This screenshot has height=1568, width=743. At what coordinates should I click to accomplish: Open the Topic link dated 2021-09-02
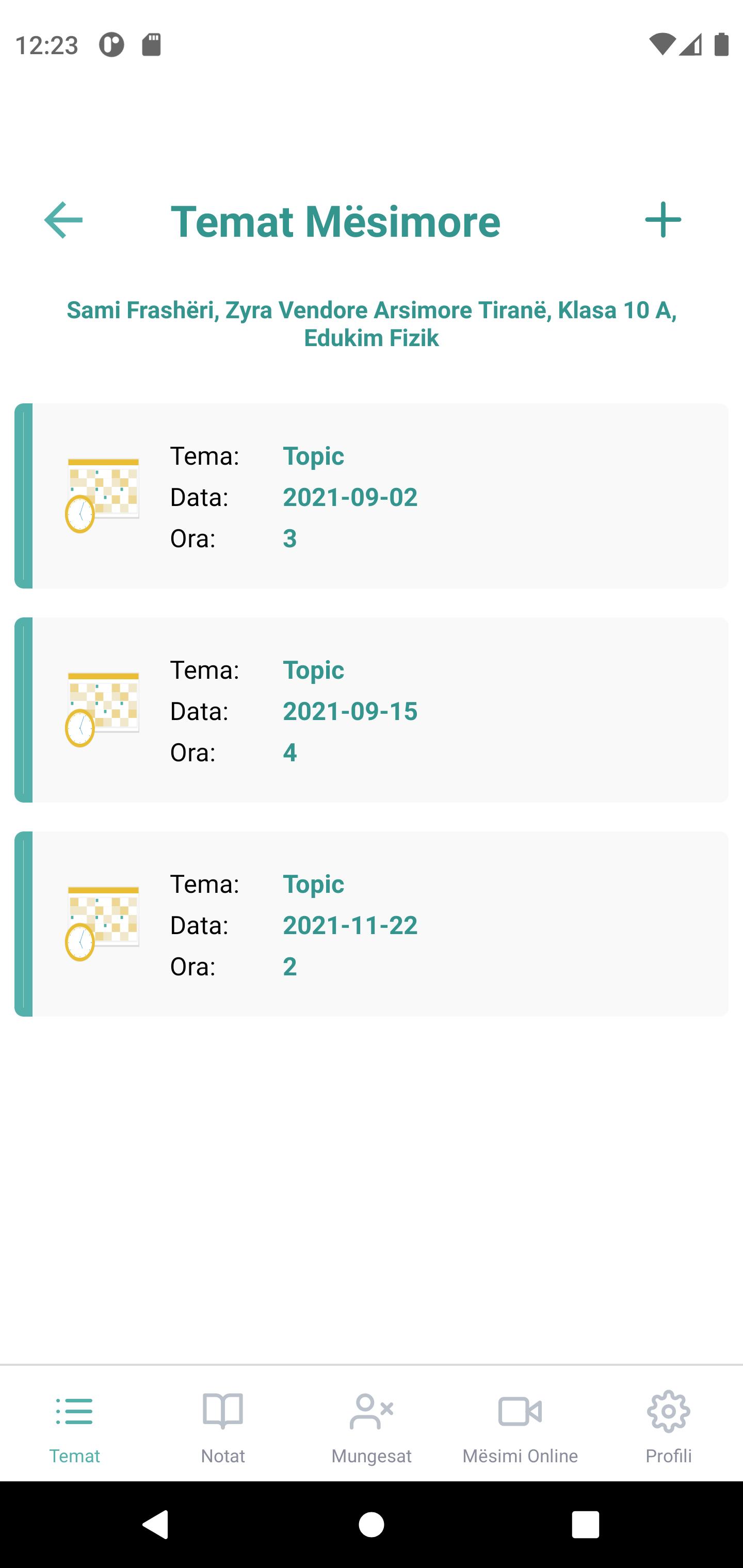(314, 456)
